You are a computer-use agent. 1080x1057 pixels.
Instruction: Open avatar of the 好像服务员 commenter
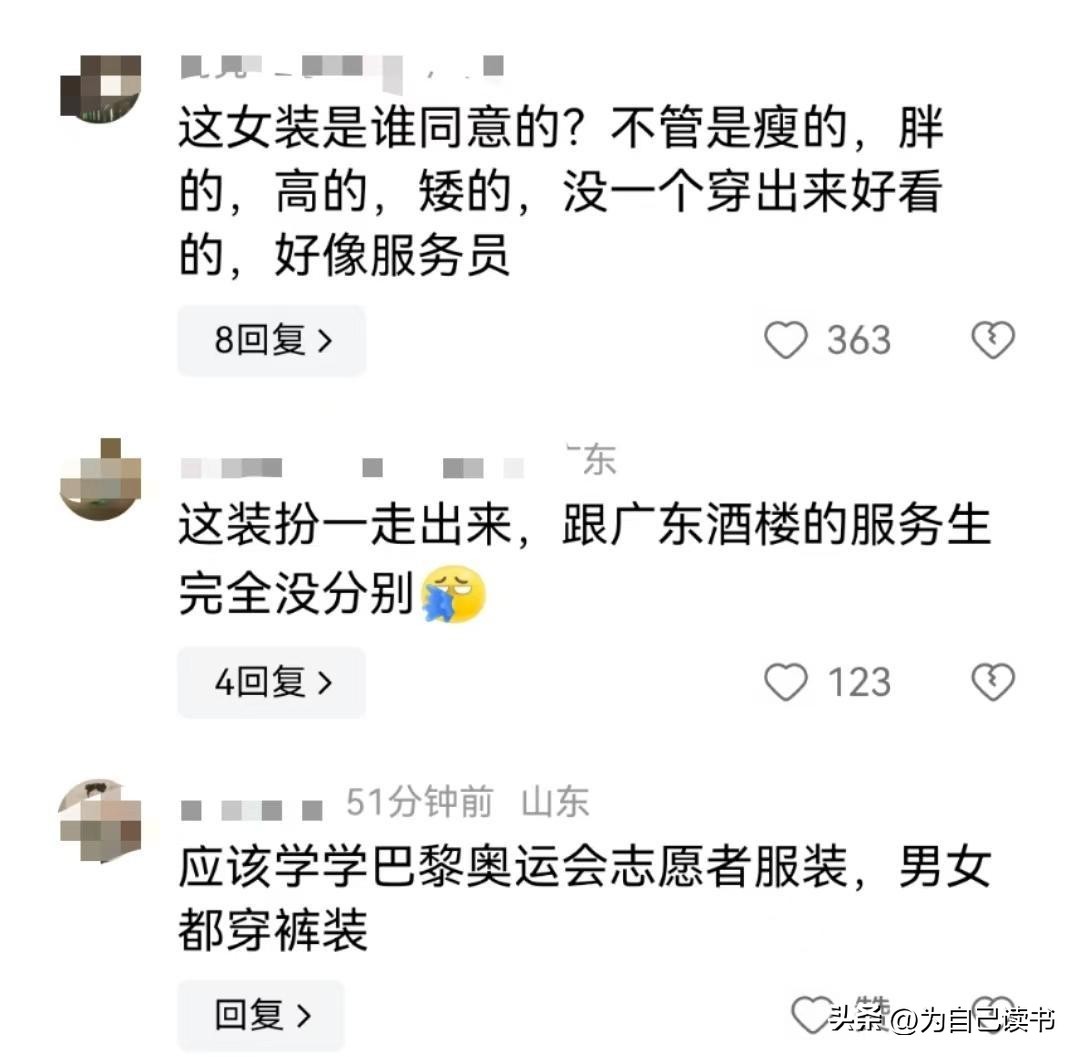100,88
